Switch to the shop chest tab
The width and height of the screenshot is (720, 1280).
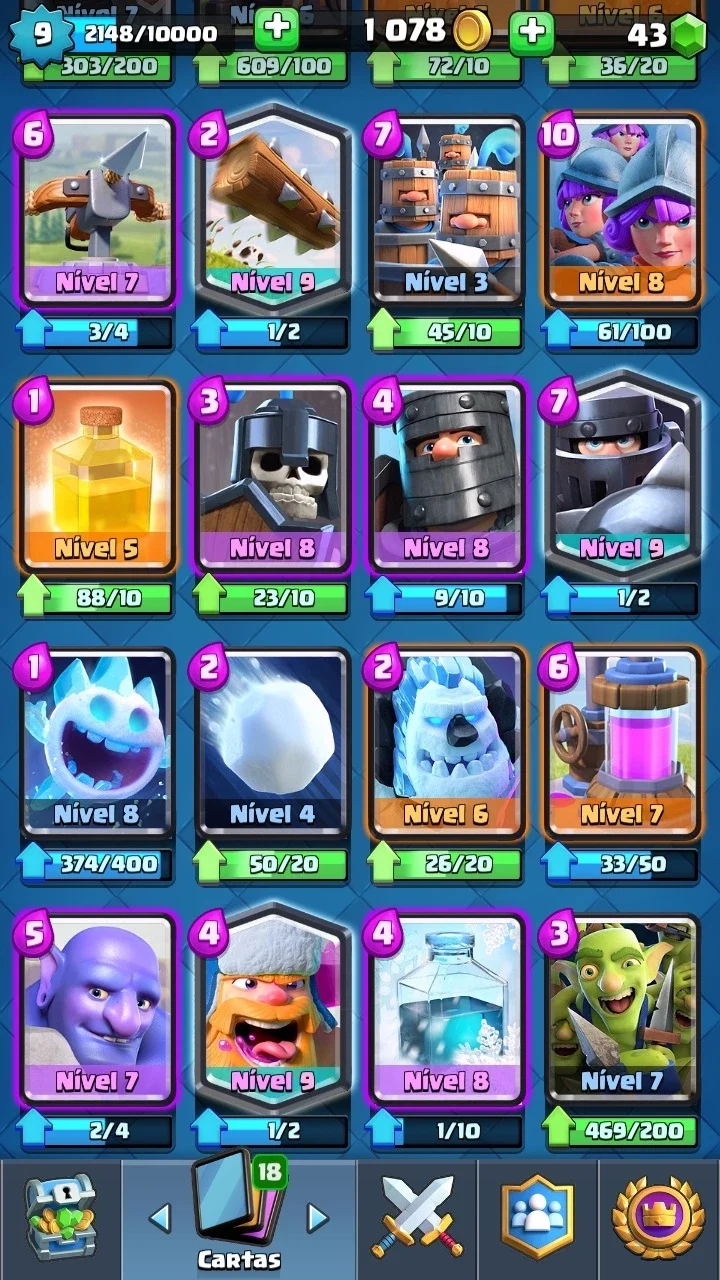click(x=61, y=1218)
